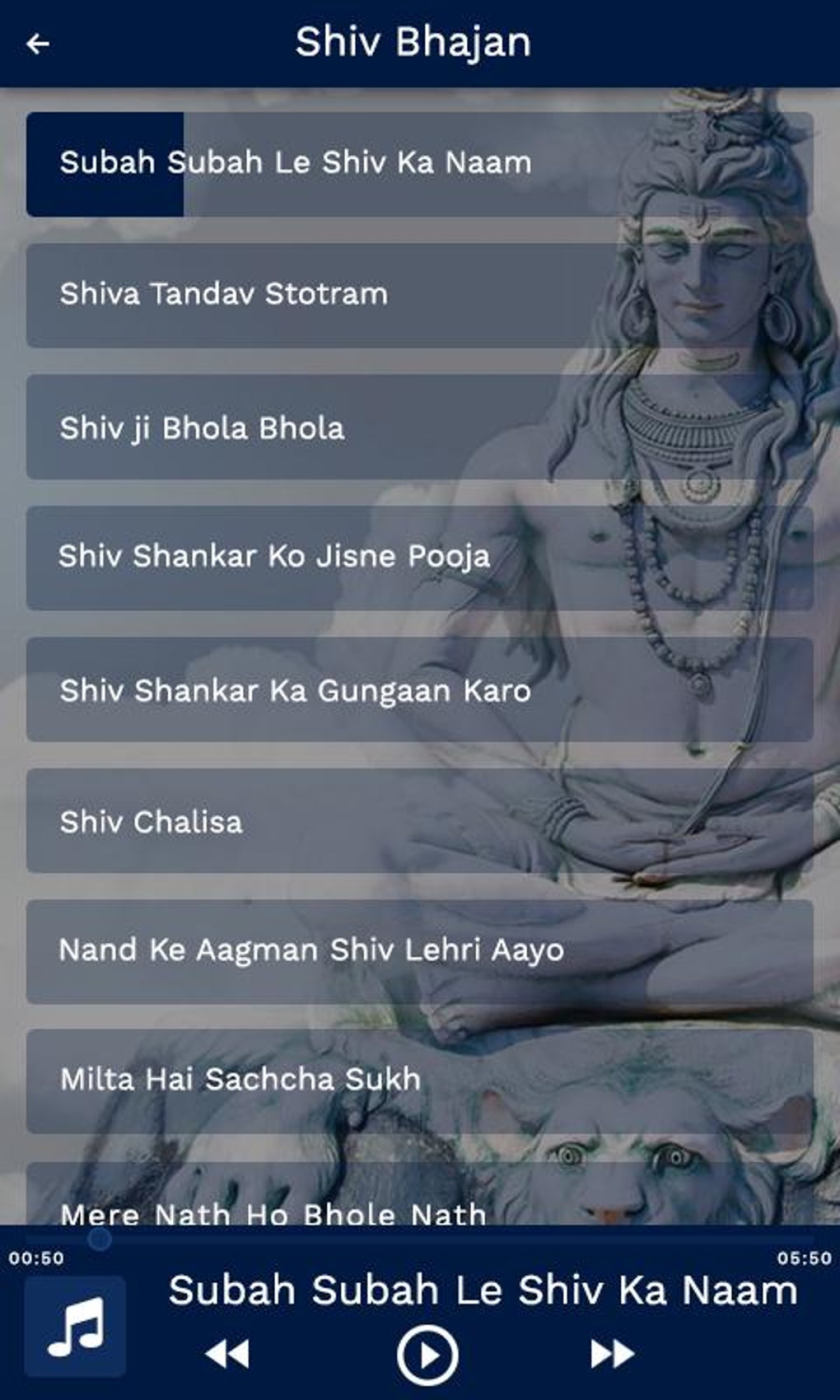The height and width of the screenshot is (1400, 840).
Task: Play Shiv Shankar Ko Jisne Pooja
Action: [419, 558]
